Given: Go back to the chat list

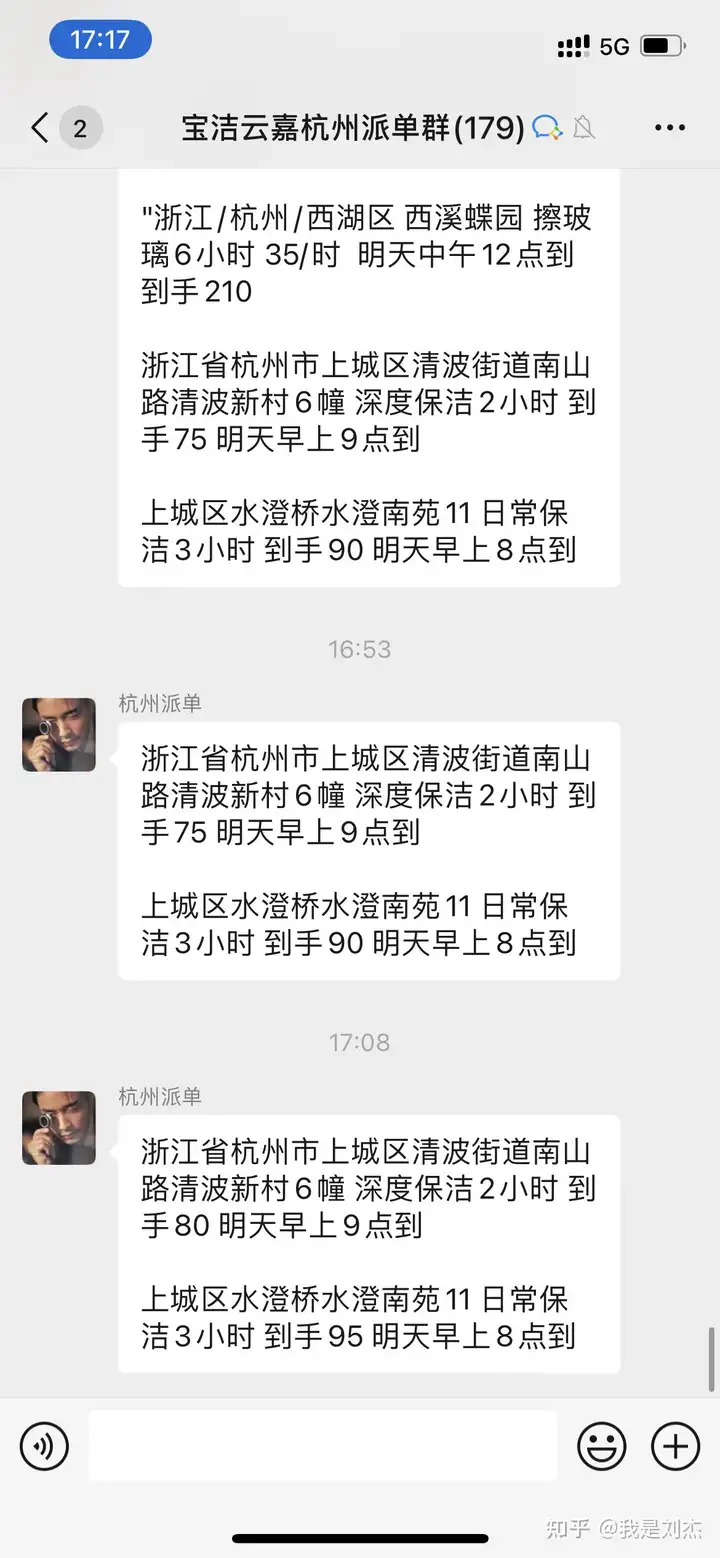Looking at the screenshot, I should pyautogui.click(x=40, y=128).
